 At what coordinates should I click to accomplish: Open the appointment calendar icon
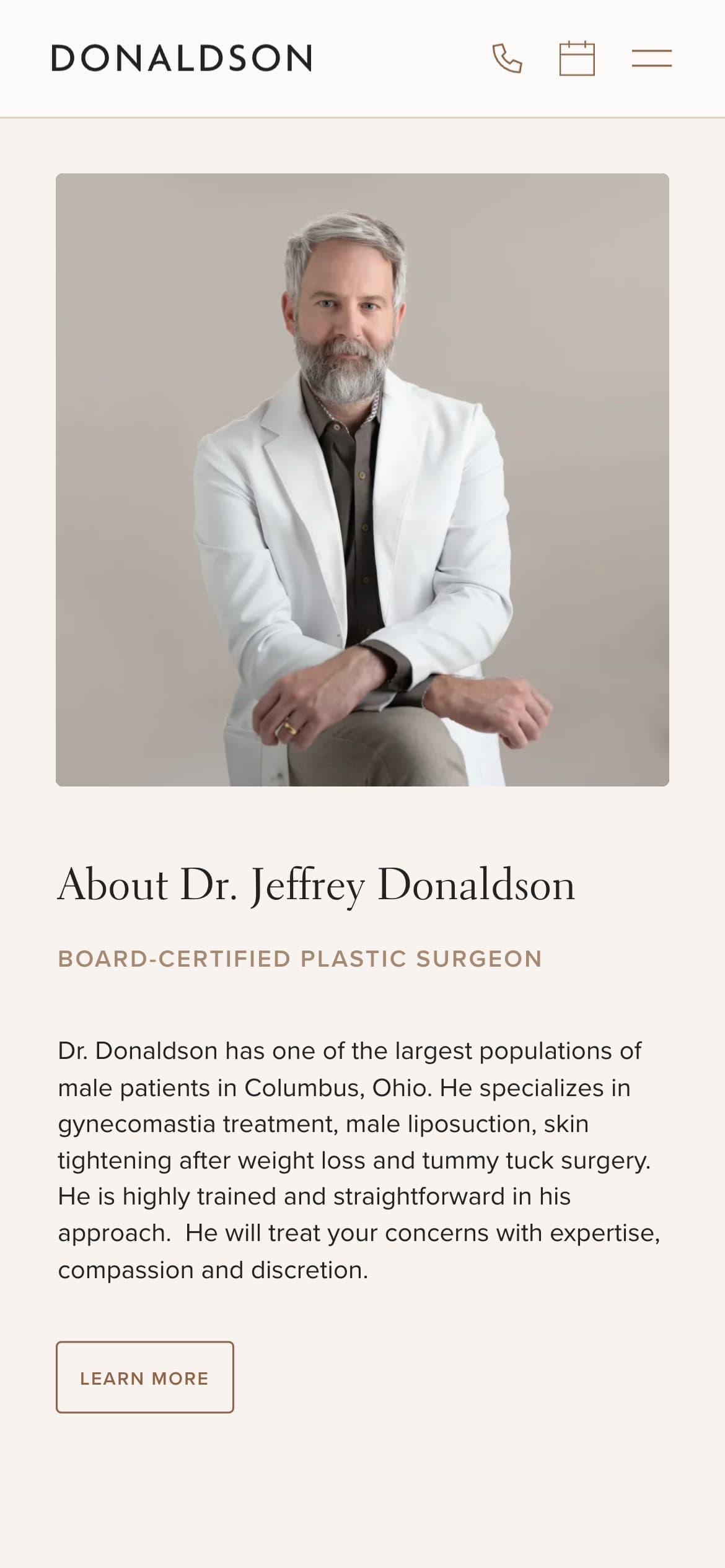(x=577, y=59)
